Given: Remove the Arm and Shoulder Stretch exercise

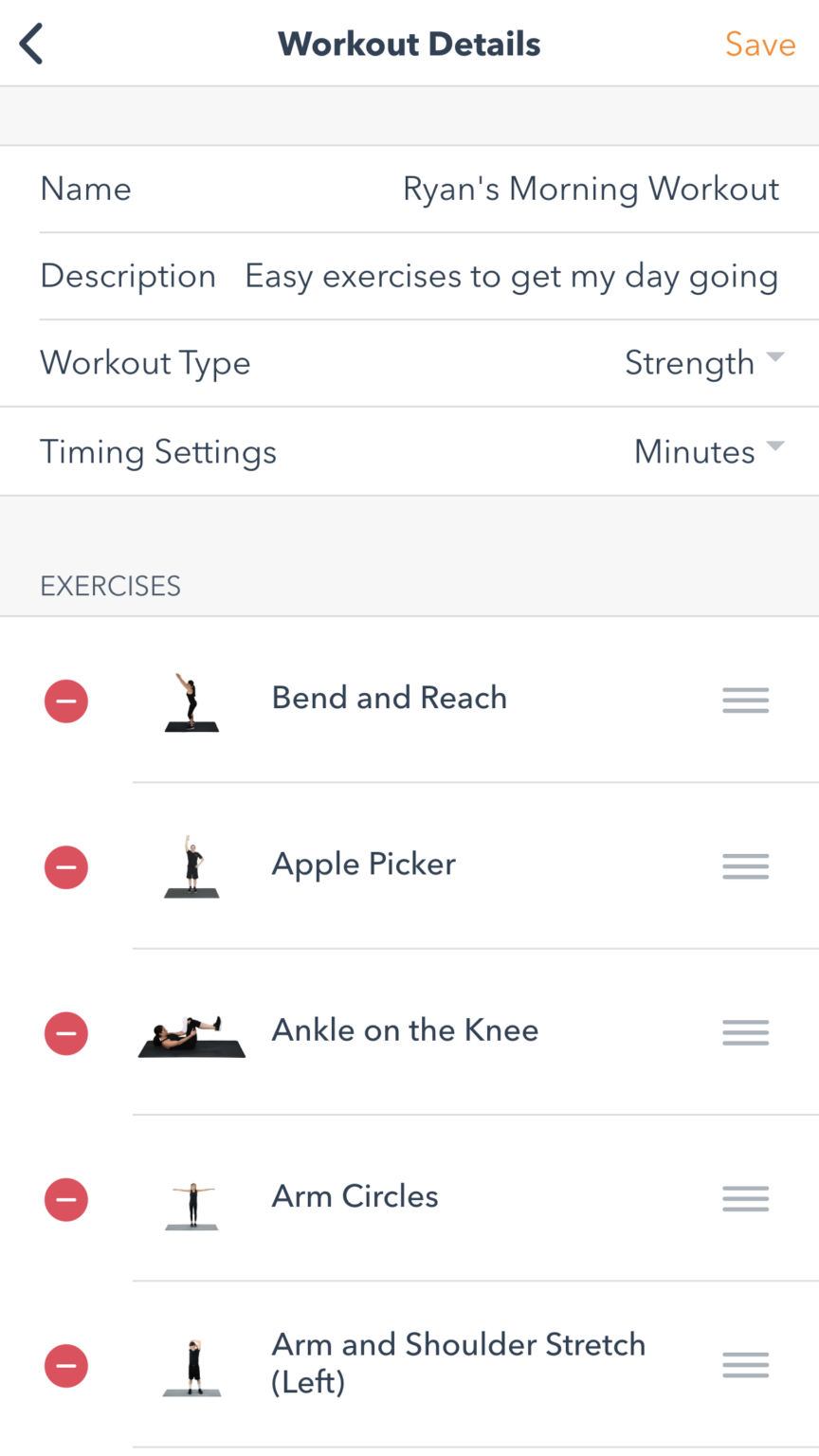Looking at the screenshot, I should coord(65,1365).
